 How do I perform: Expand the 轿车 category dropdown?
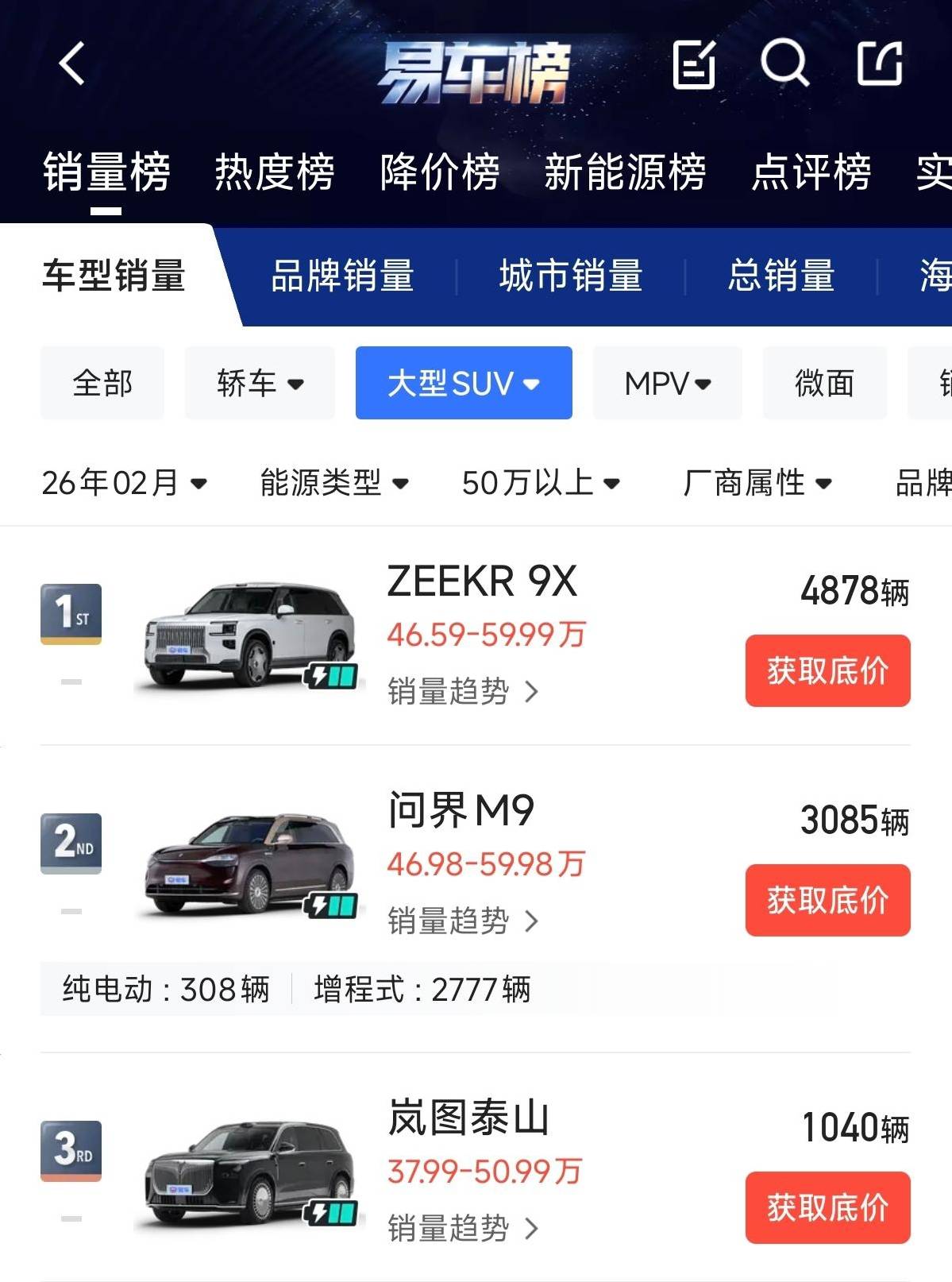(260, 383)
